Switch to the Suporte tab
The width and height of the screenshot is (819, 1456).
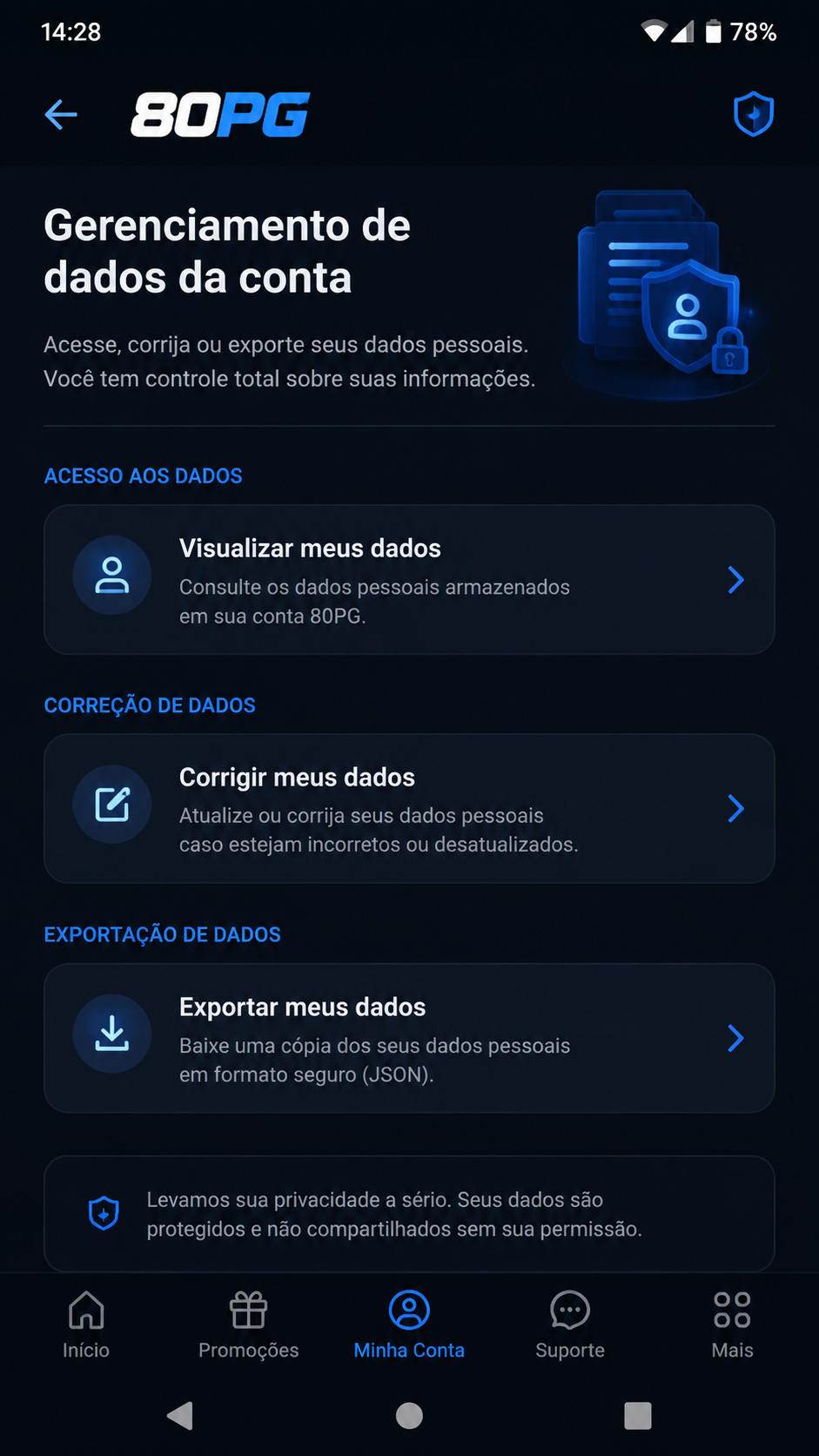pyautogui.click(x=570, y=1325)
